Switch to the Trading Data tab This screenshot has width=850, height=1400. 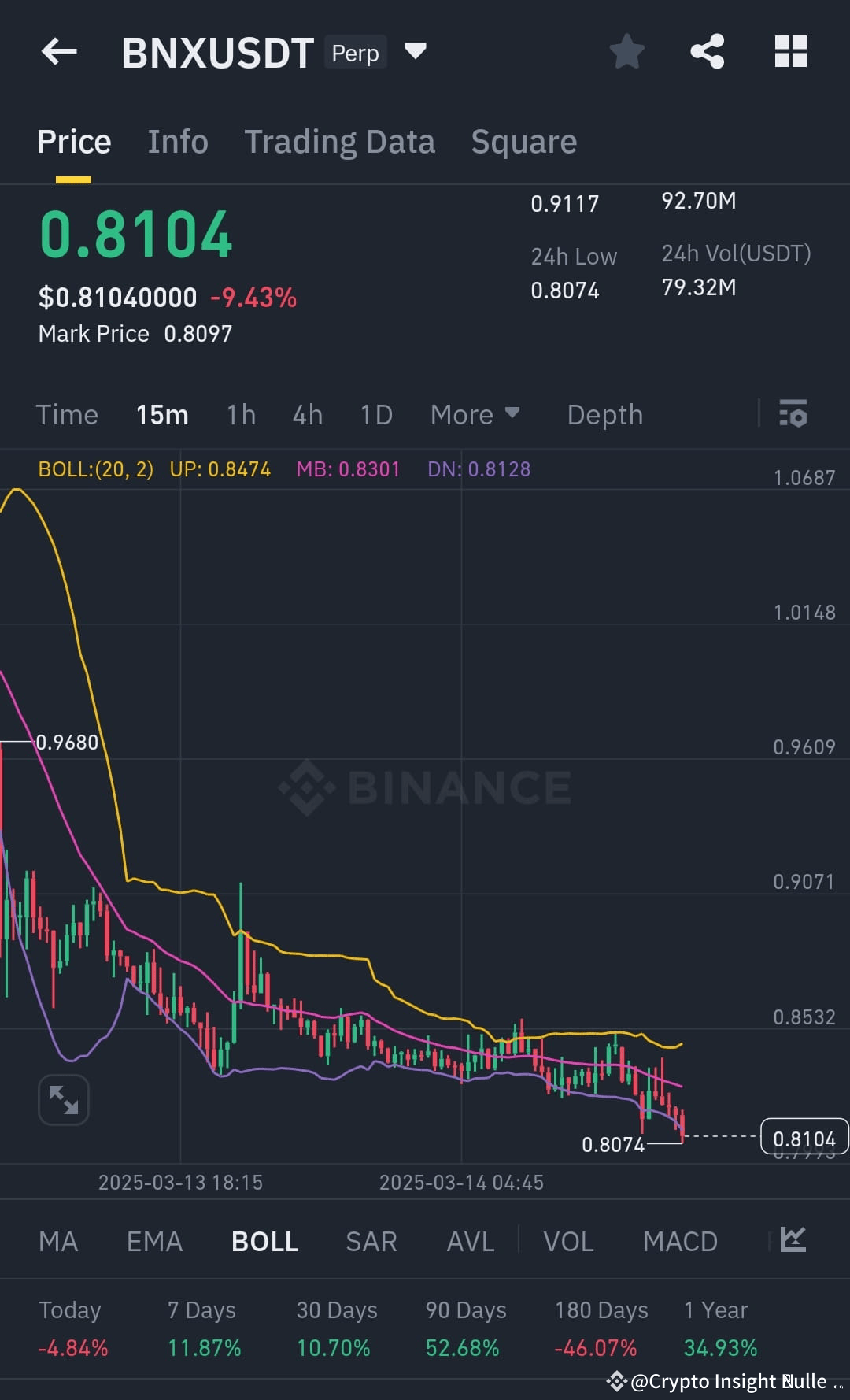(340, 142)
